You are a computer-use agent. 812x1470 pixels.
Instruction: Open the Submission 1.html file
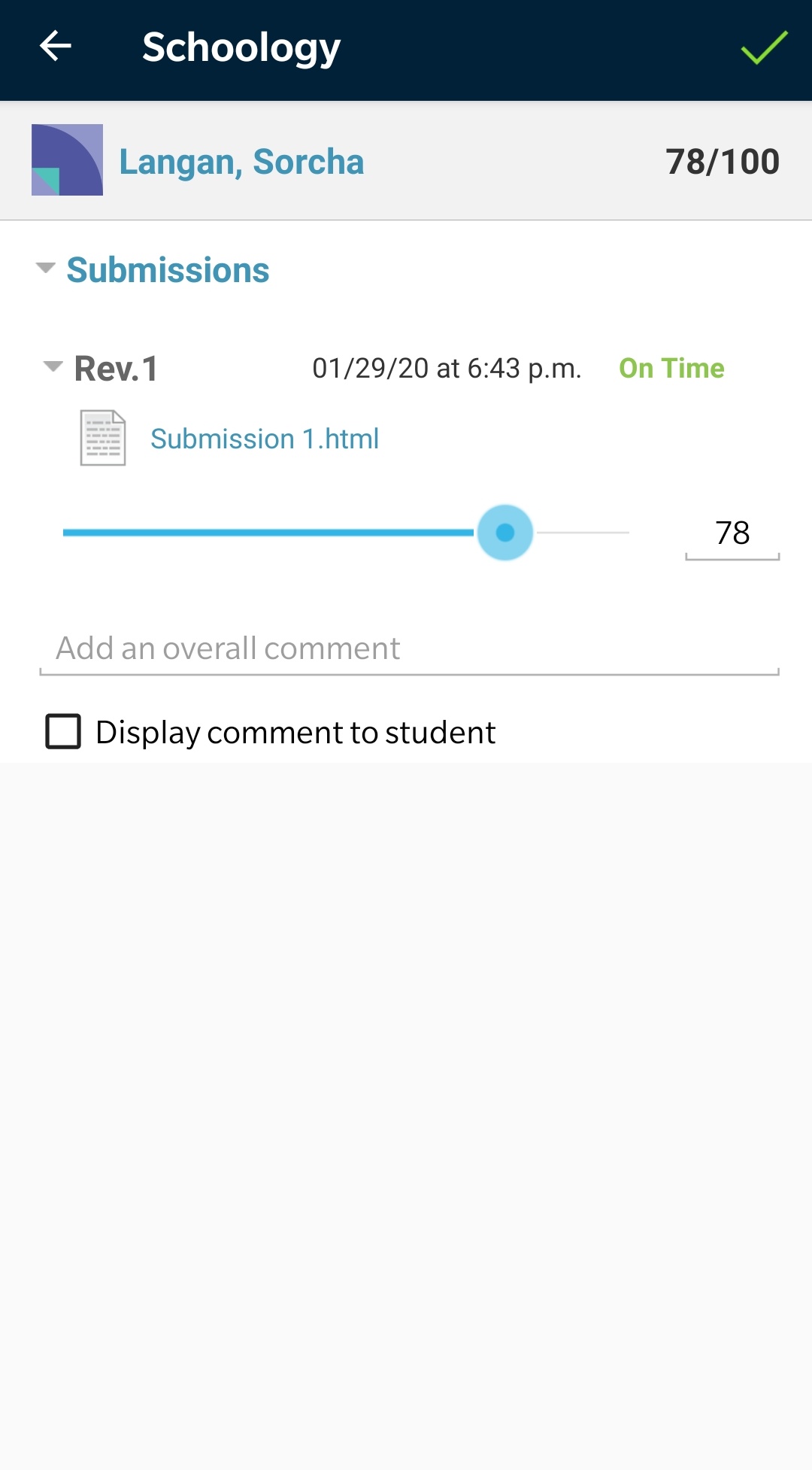264,439
